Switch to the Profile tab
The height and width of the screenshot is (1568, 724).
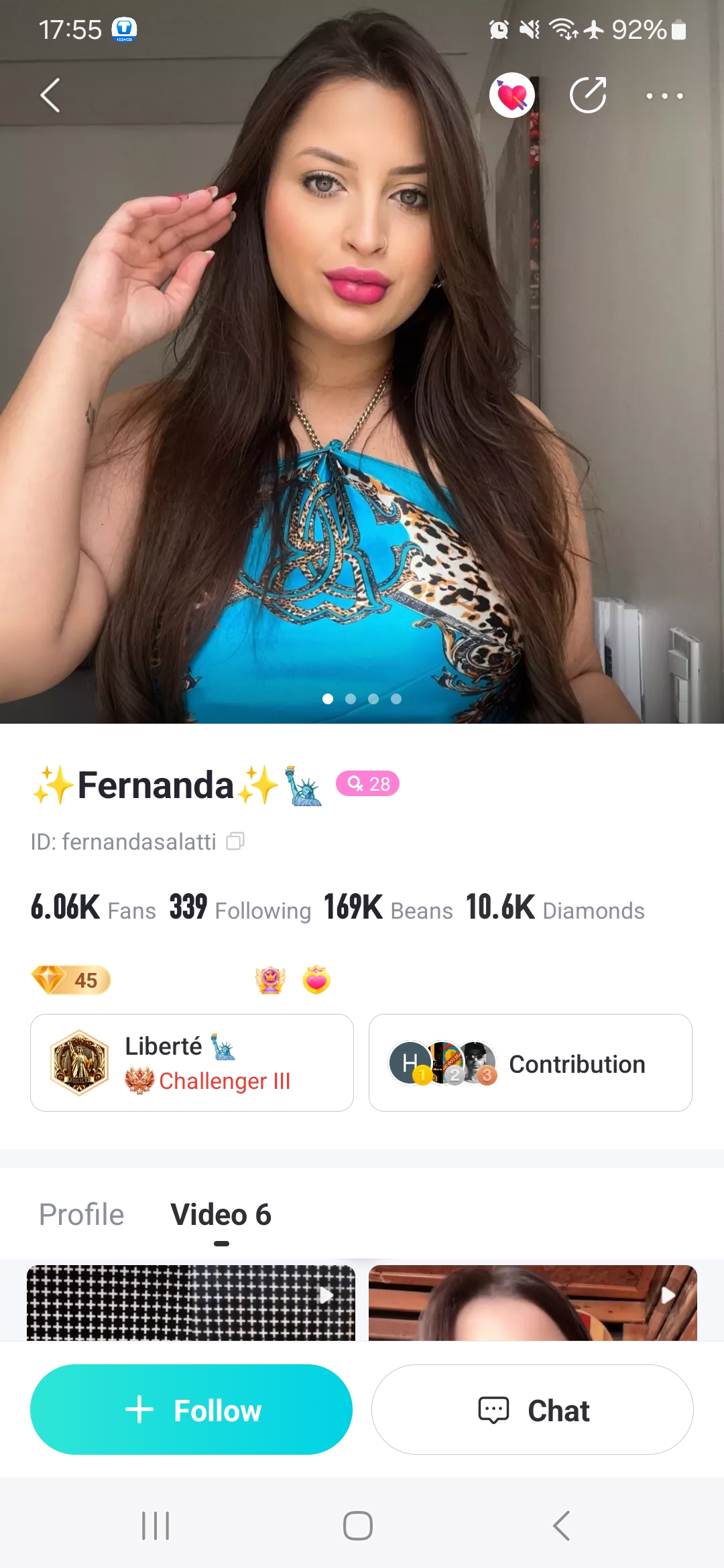click(x=82, y=1215)
